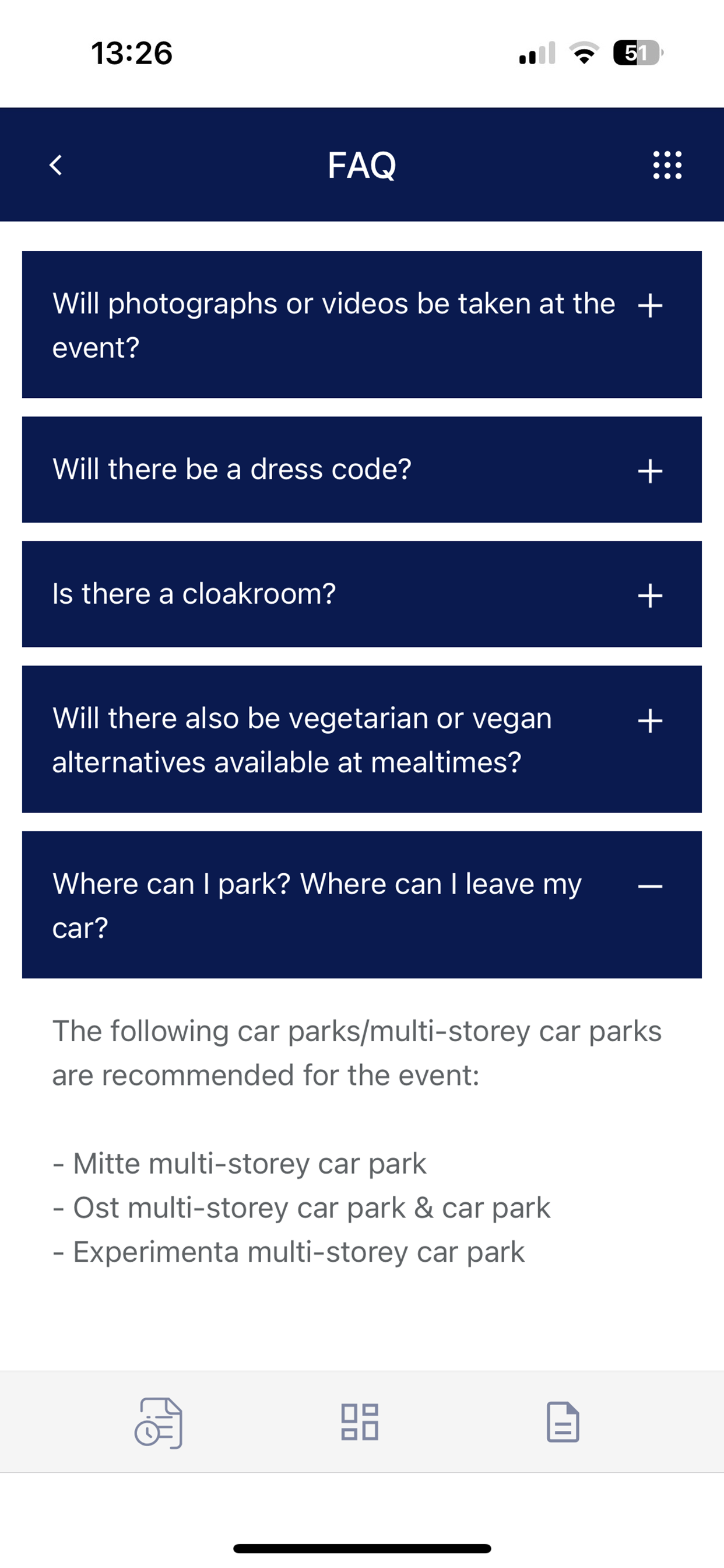
Task: Expand the dress code question
Action: coord(362,470)
